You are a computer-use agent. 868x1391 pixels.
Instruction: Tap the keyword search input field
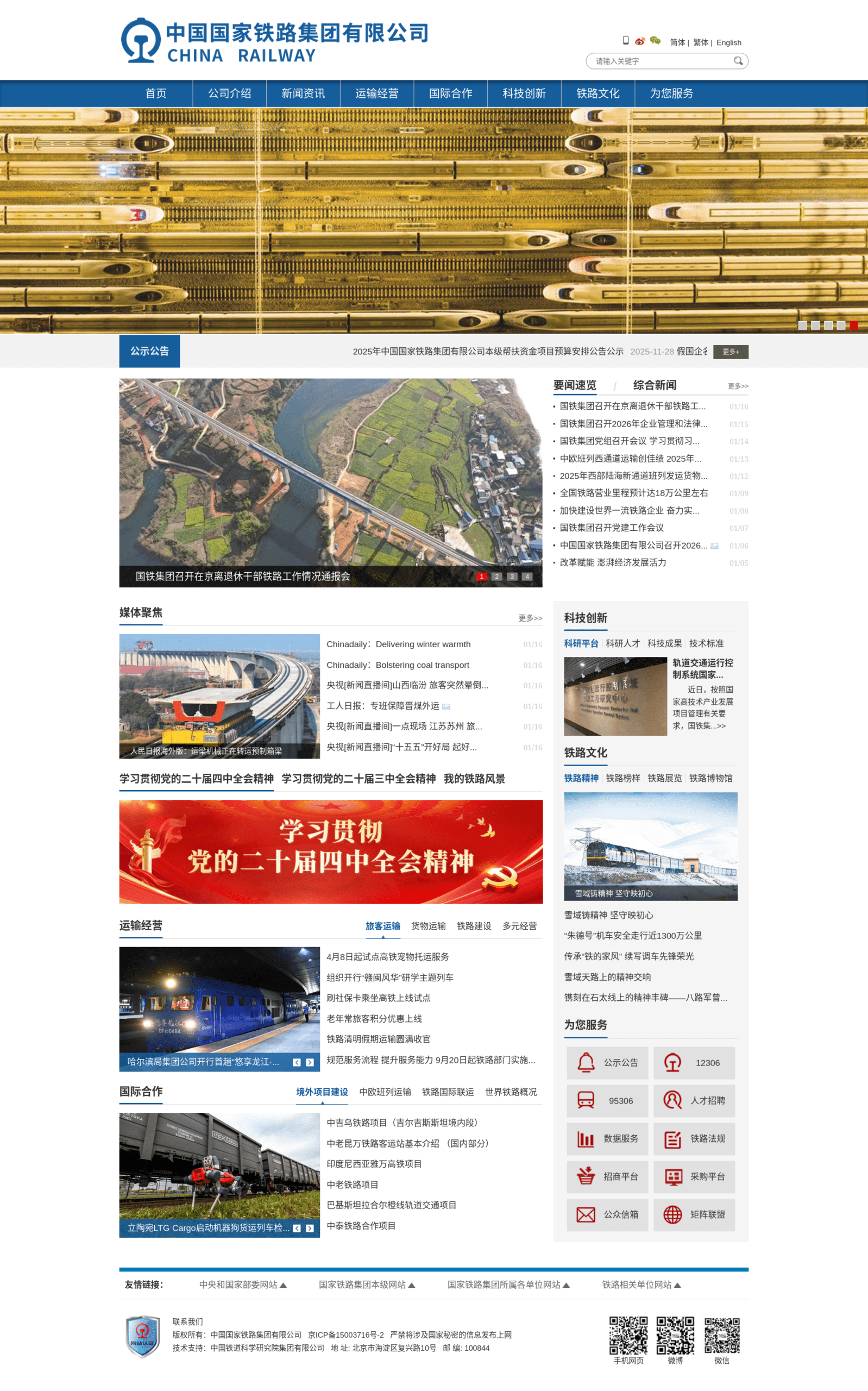click(x=660, y=61)
